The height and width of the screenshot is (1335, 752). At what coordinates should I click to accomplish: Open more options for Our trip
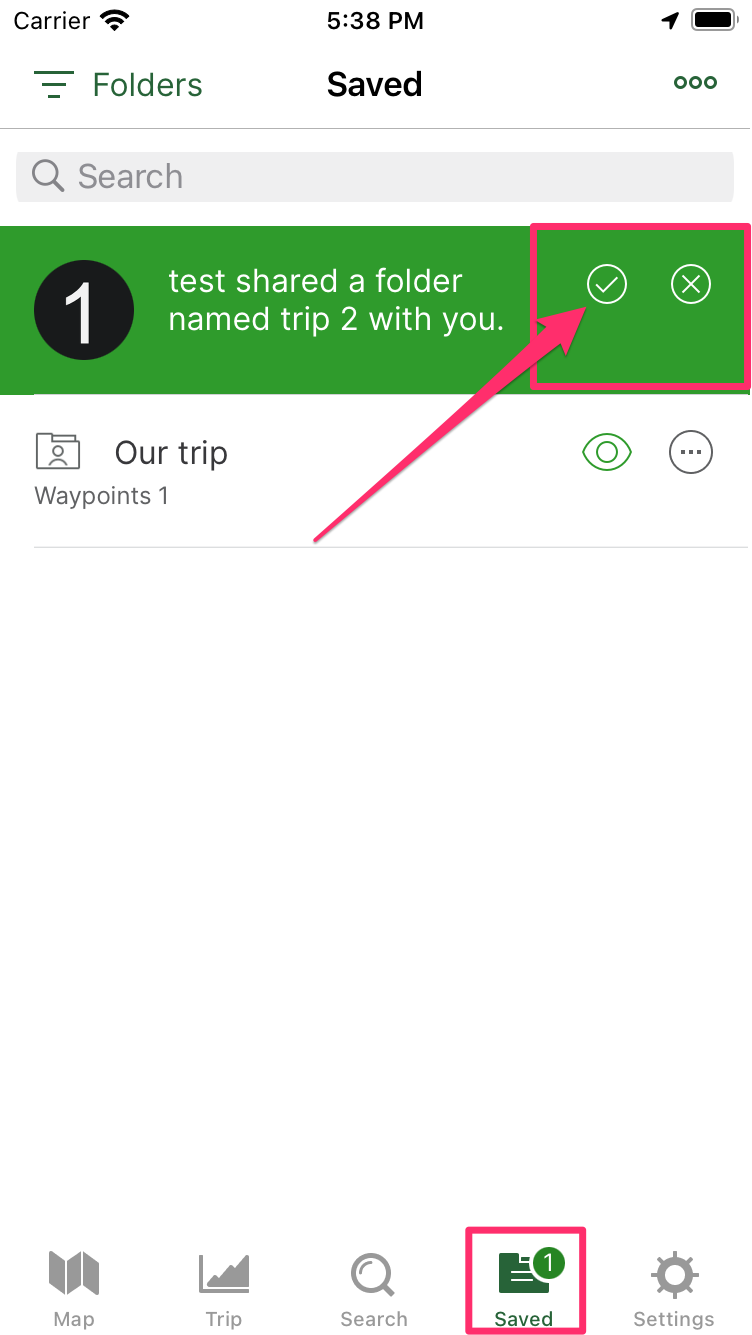[690, 453]
